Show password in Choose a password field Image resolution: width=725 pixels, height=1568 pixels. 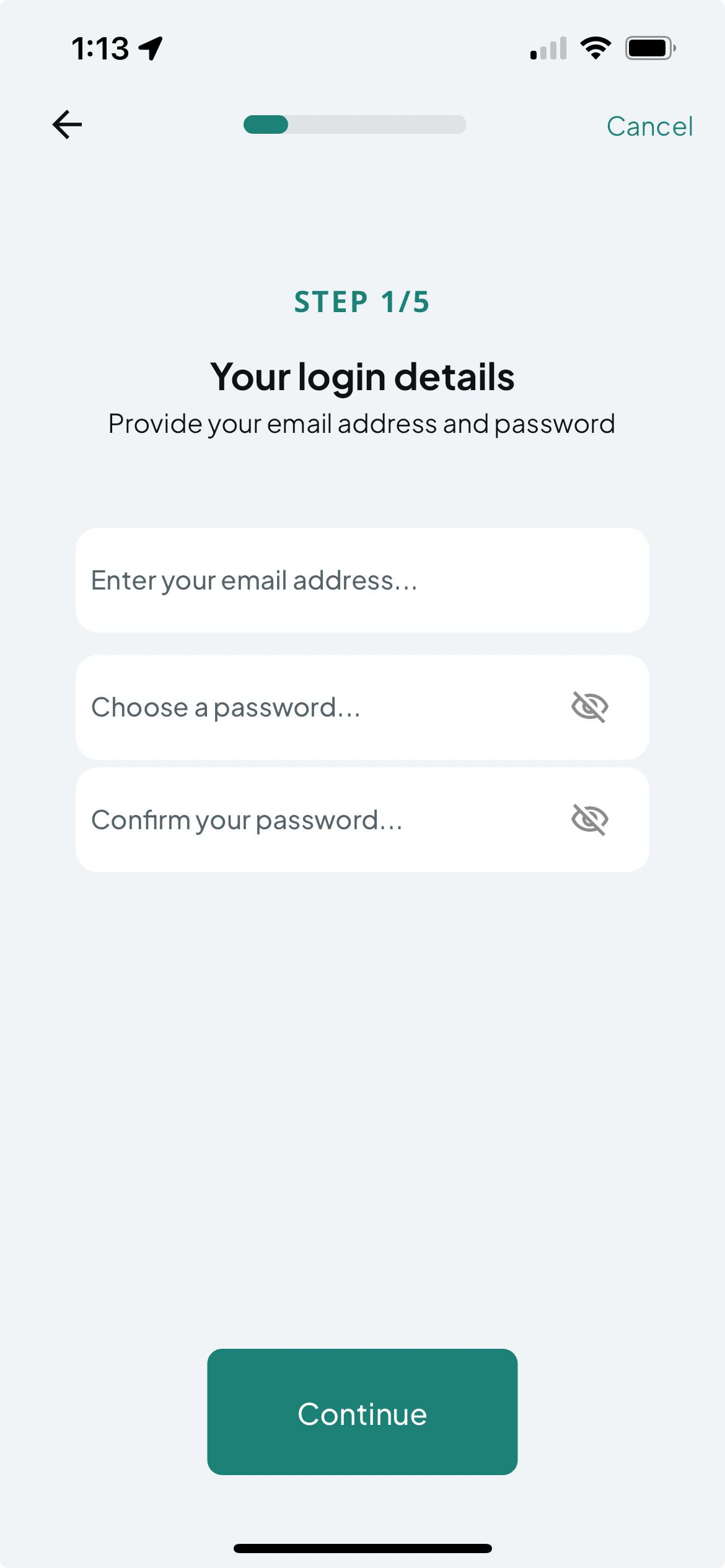[x=590, y=707]
